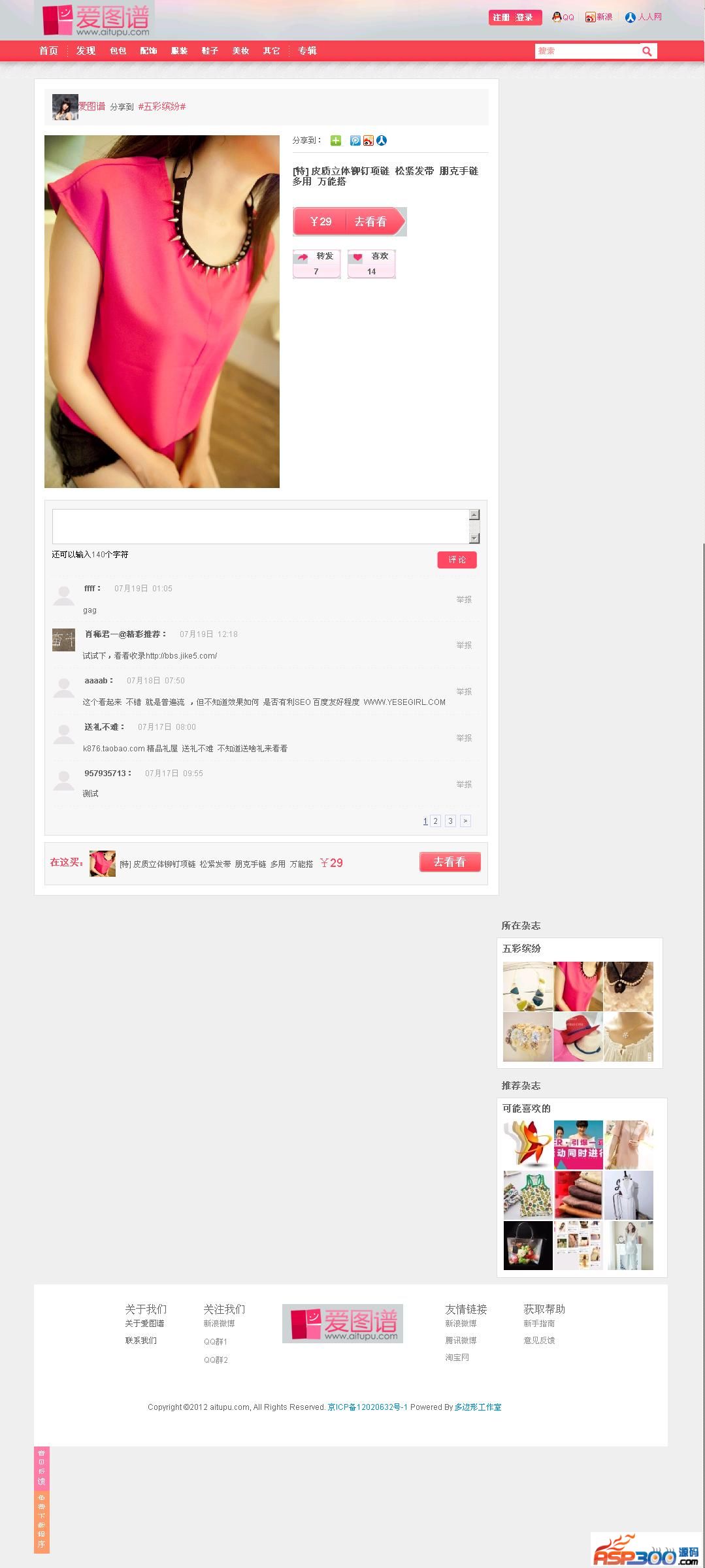Screen dimensions: 705x1568
Task: Tap the ¥29 去看看 buy button
Action: 350,222
